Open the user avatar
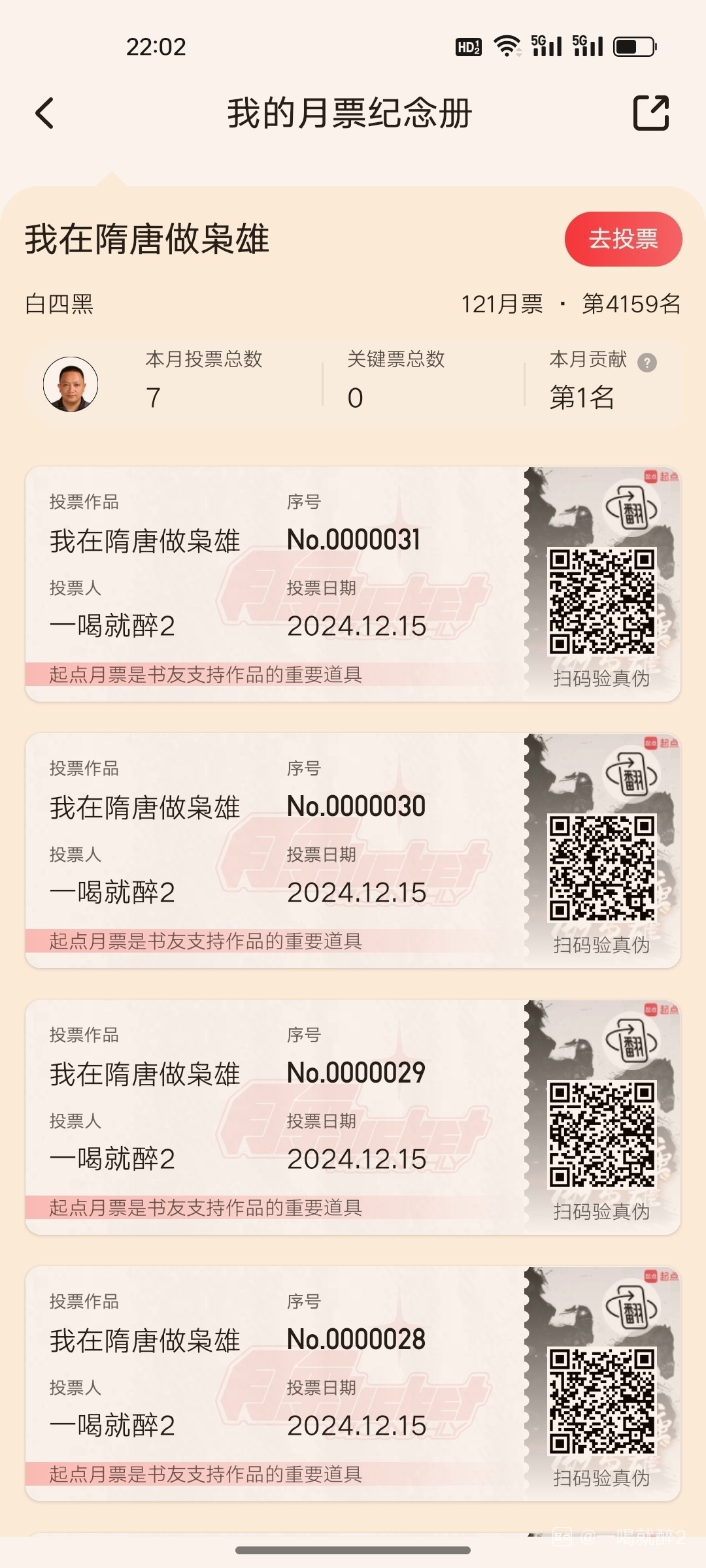Viewport: 706px width, 1568px height. [71, 384]
